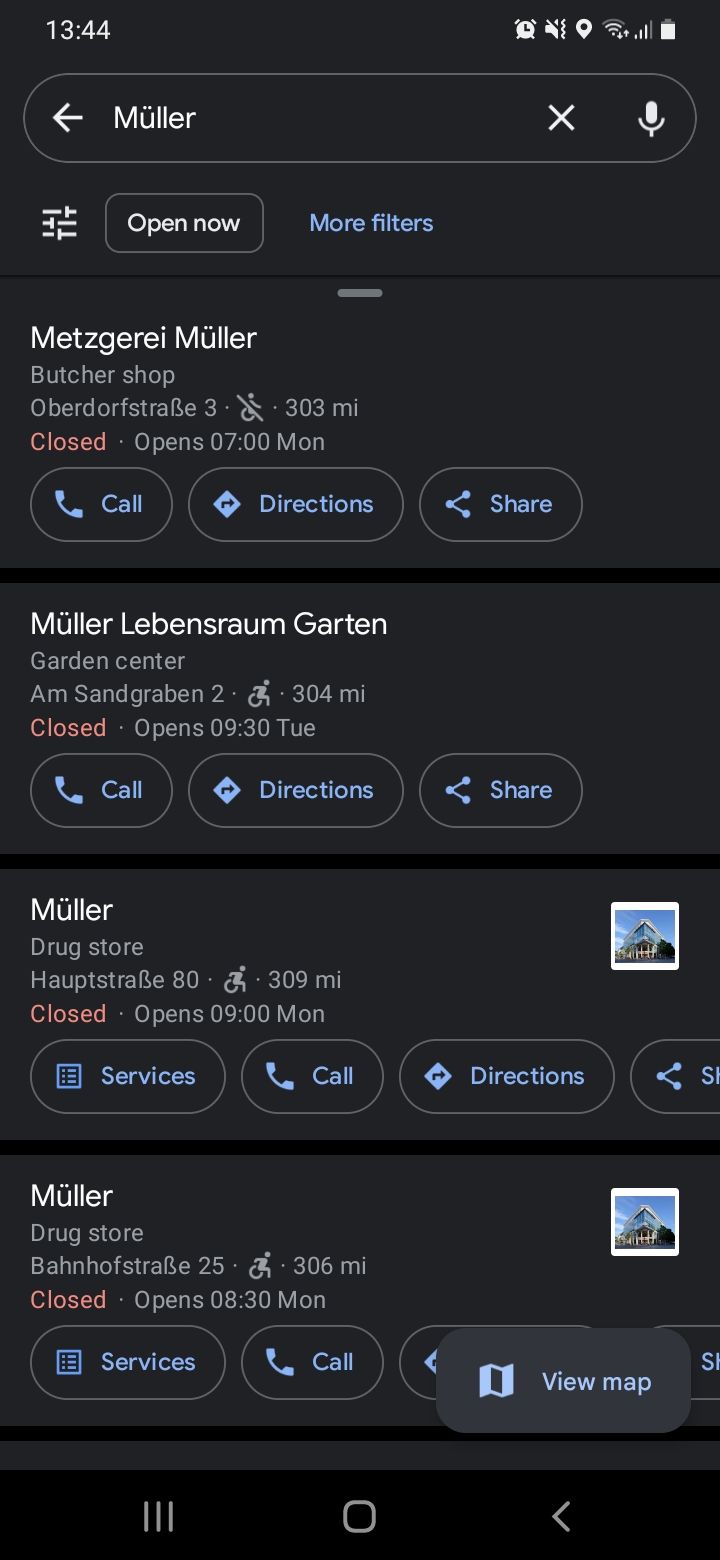
Task: Open Müller Lebensraum Garten details
Action: 208,624
